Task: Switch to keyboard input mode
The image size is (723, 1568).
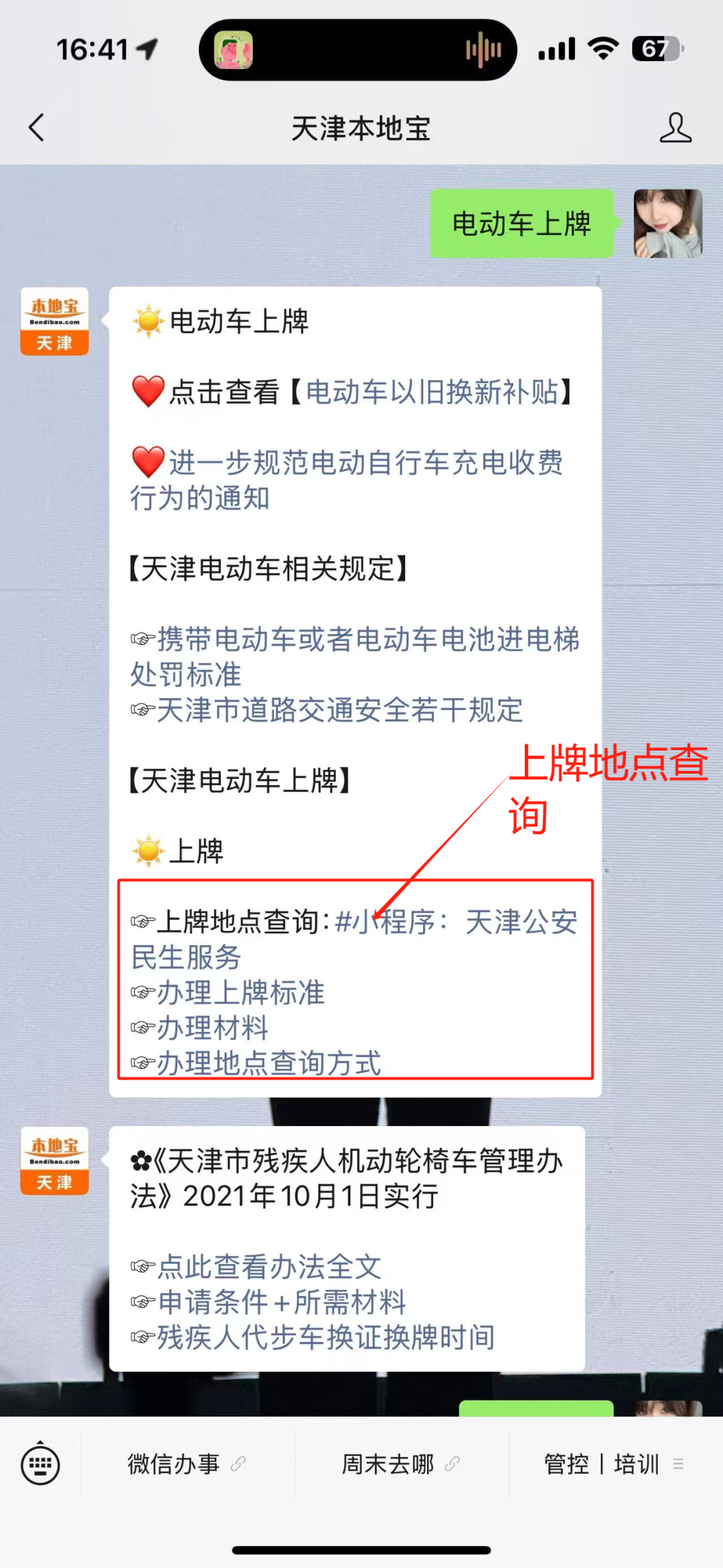Action: (40, 1464)
